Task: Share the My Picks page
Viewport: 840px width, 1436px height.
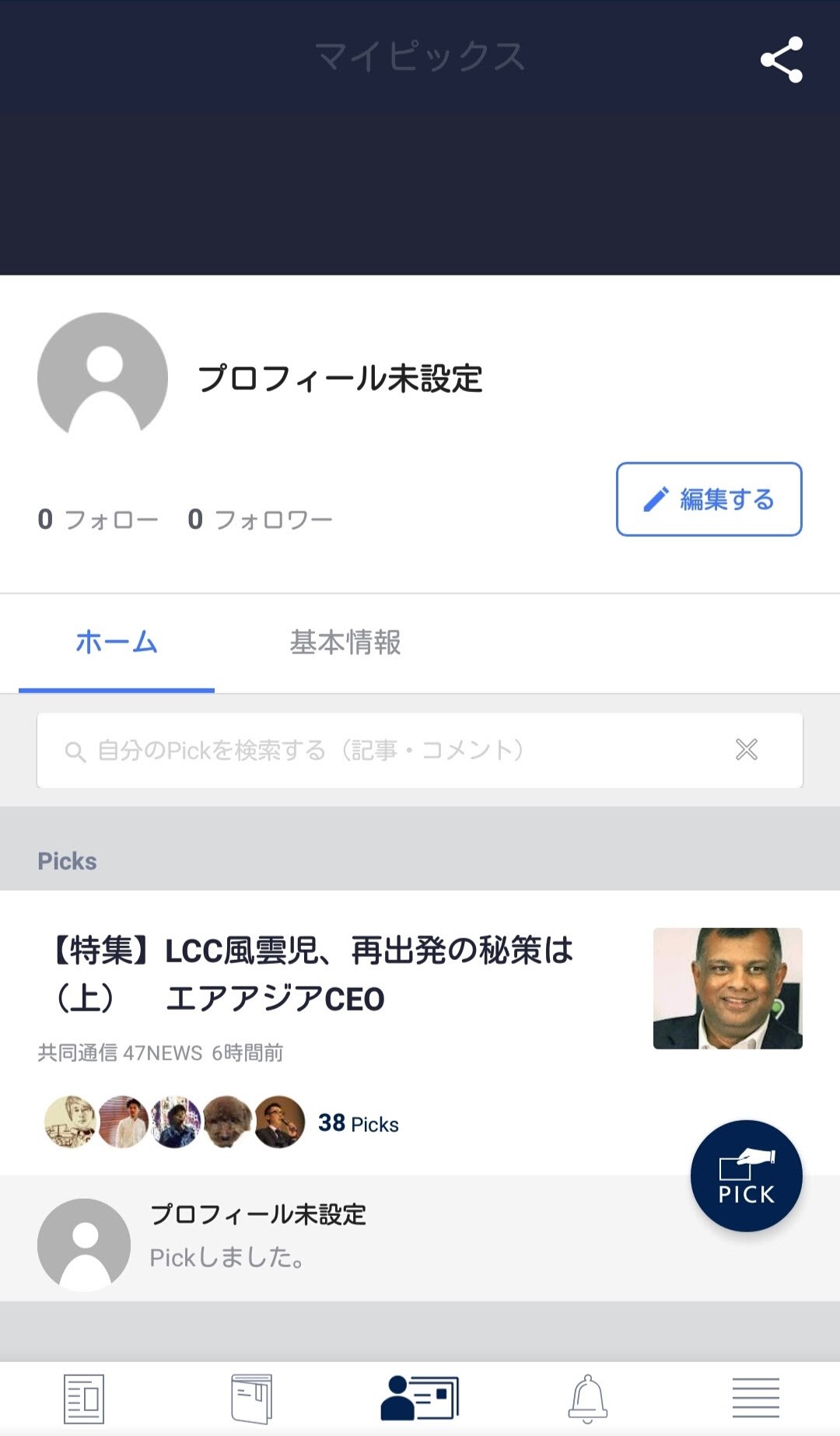Action: pos(781,59)
